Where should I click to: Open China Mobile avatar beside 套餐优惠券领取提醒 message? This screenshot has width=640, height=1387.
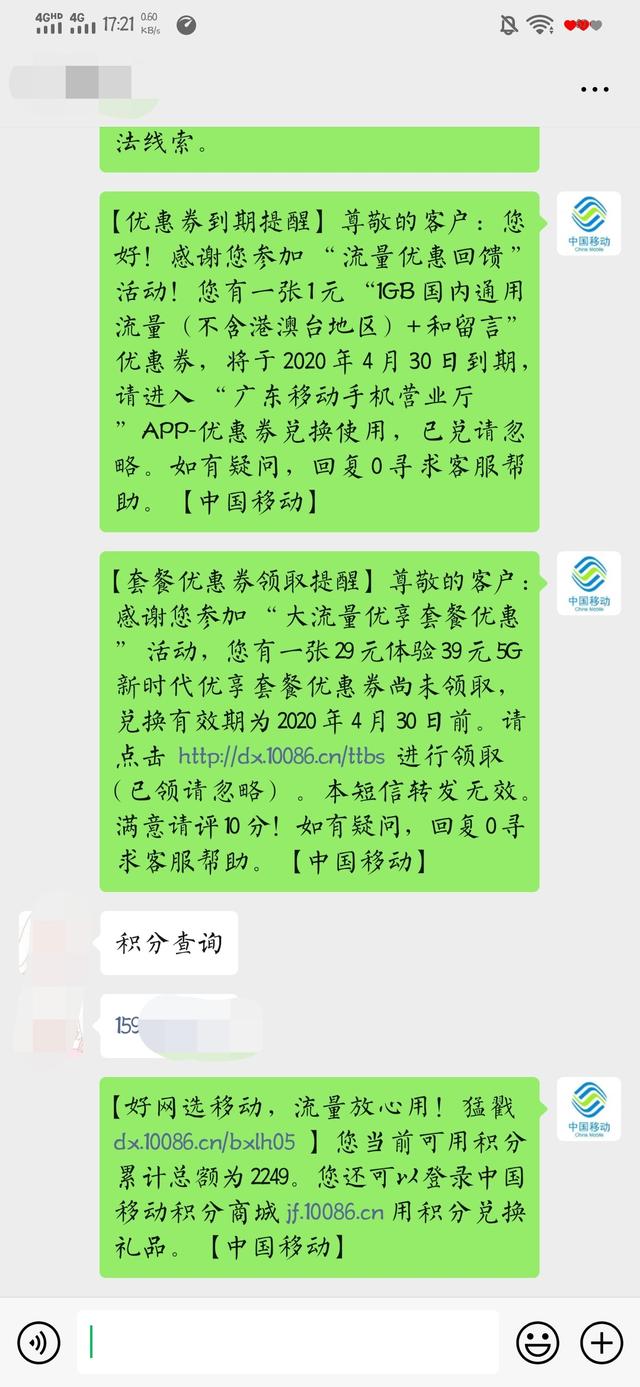(589, 584)
